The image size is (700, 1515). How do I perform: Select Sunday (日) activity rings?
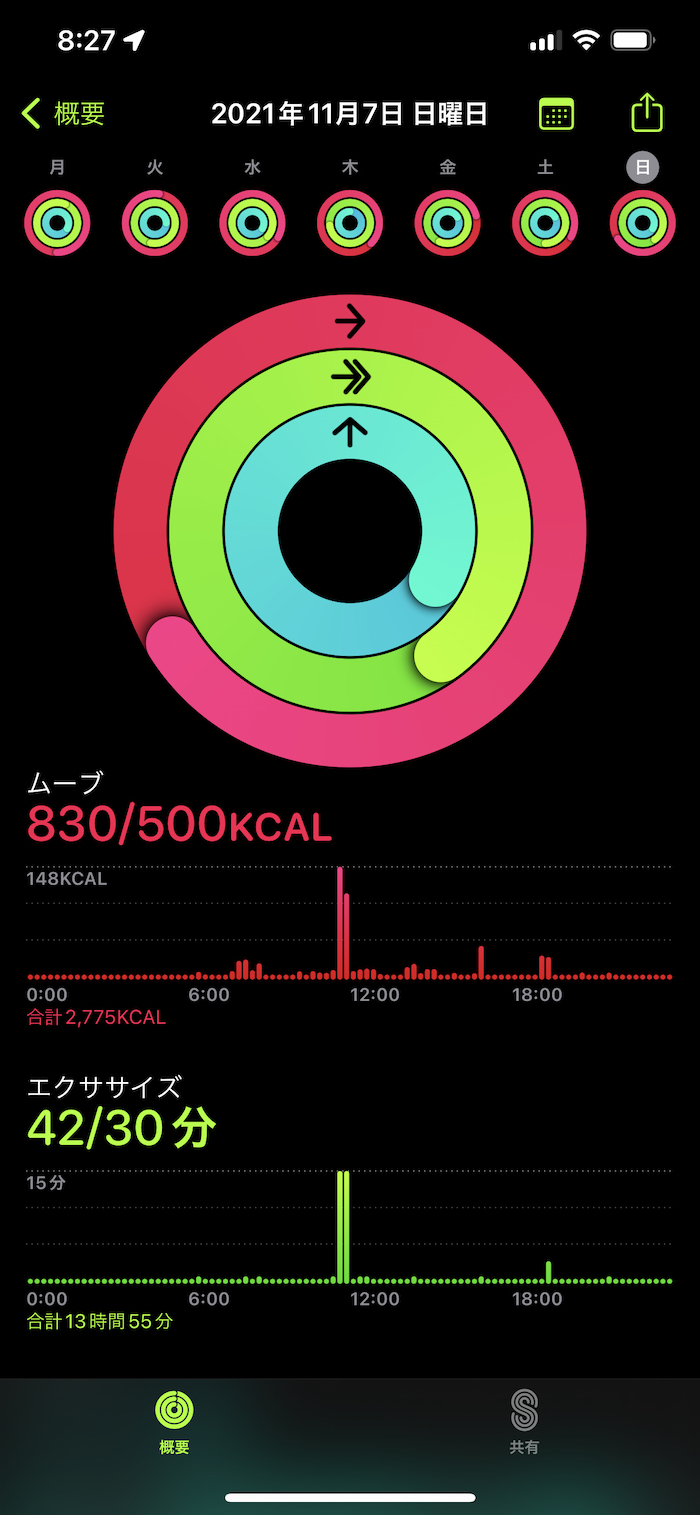pos(642,222)
